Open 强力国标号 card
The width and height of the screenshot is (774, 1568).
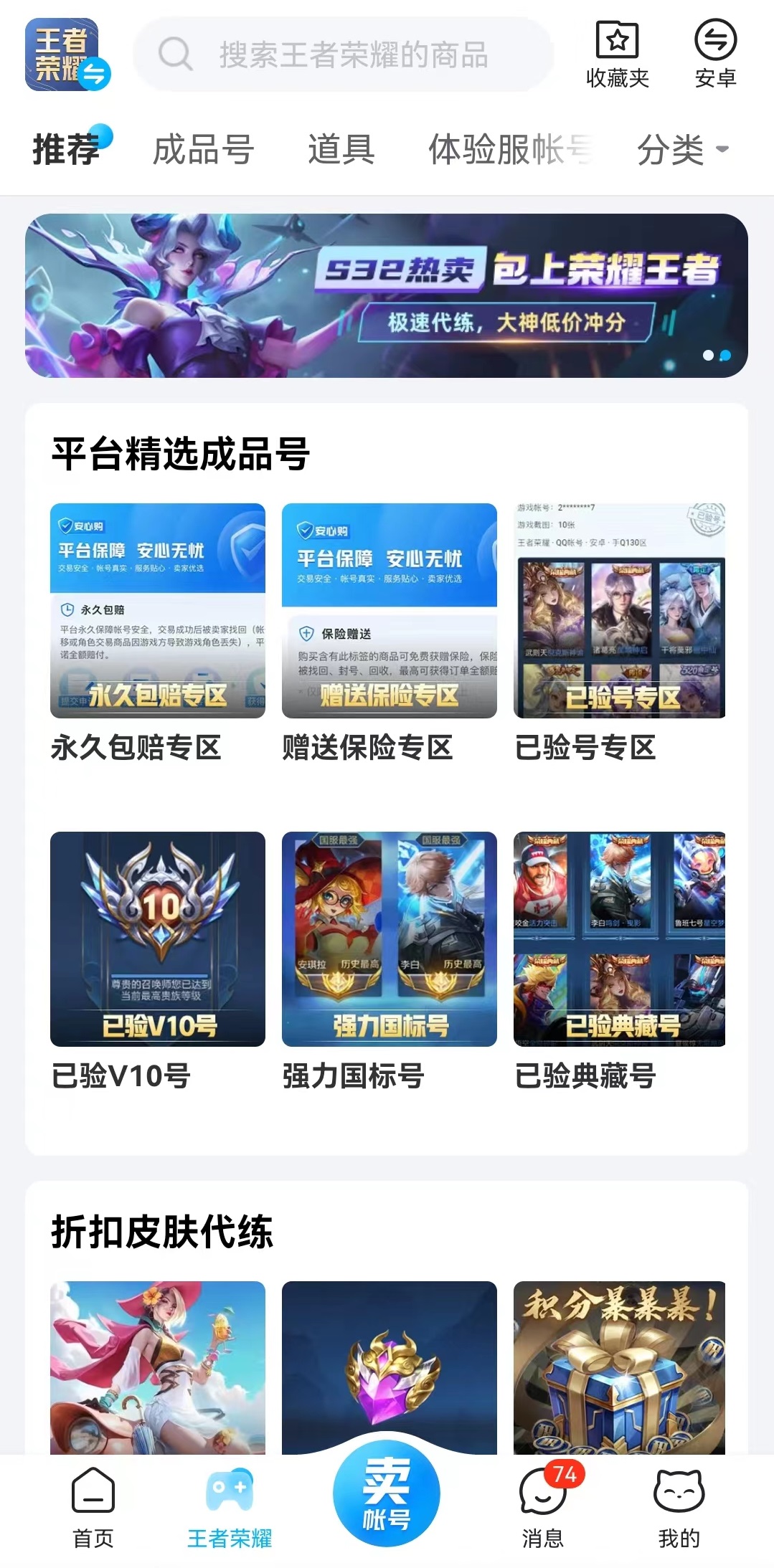[390, 939]
